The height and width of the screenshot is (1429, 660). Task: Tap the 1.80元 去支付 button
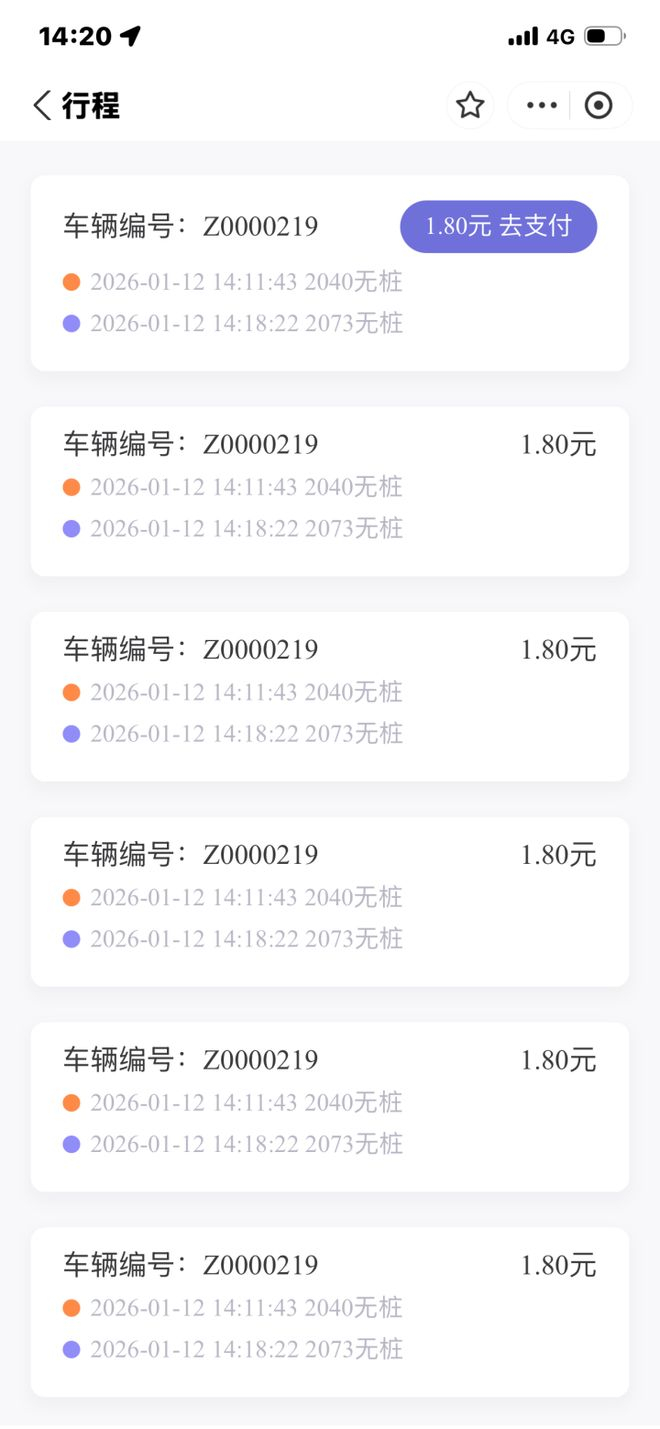[x=498, y=226]
